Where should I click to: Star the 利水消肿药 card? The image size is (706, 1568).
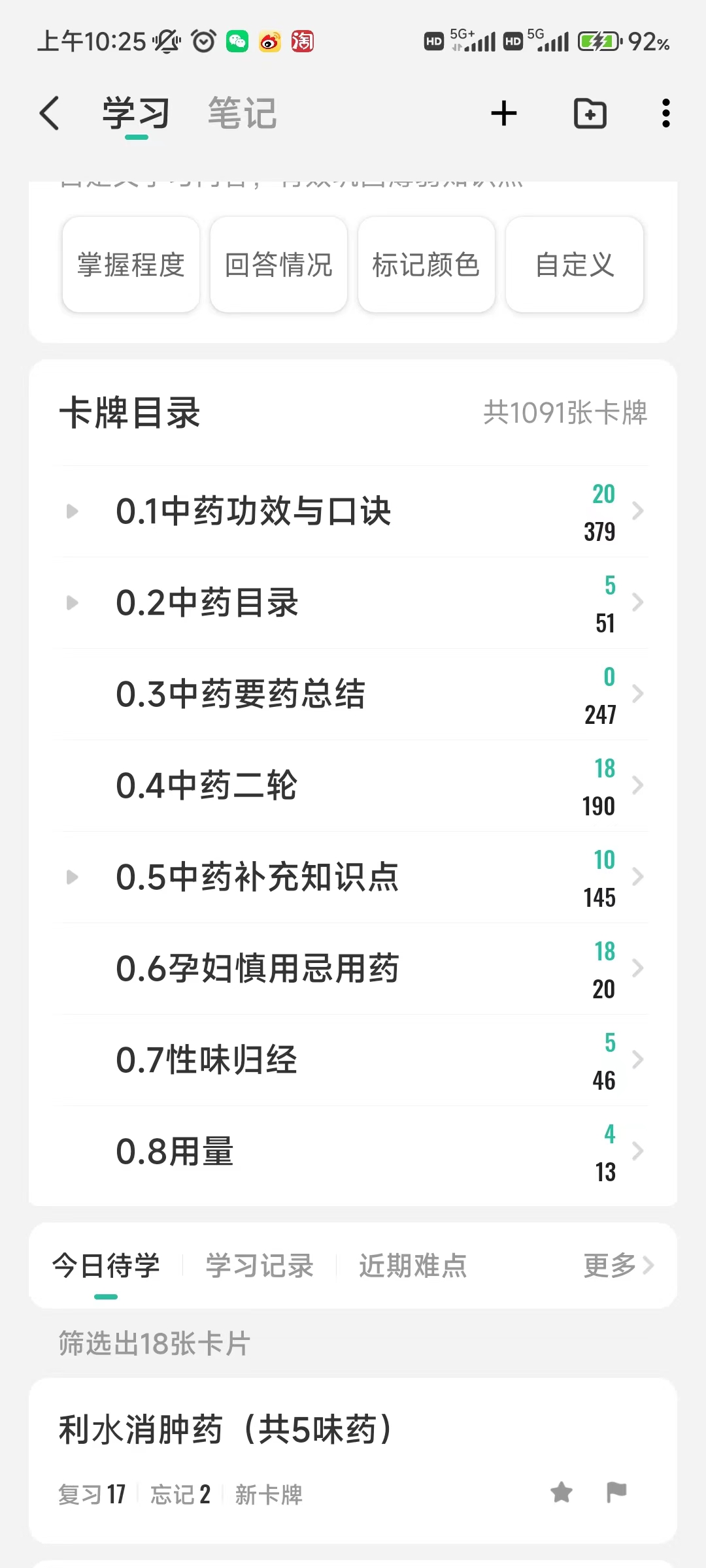[562, 1492]
